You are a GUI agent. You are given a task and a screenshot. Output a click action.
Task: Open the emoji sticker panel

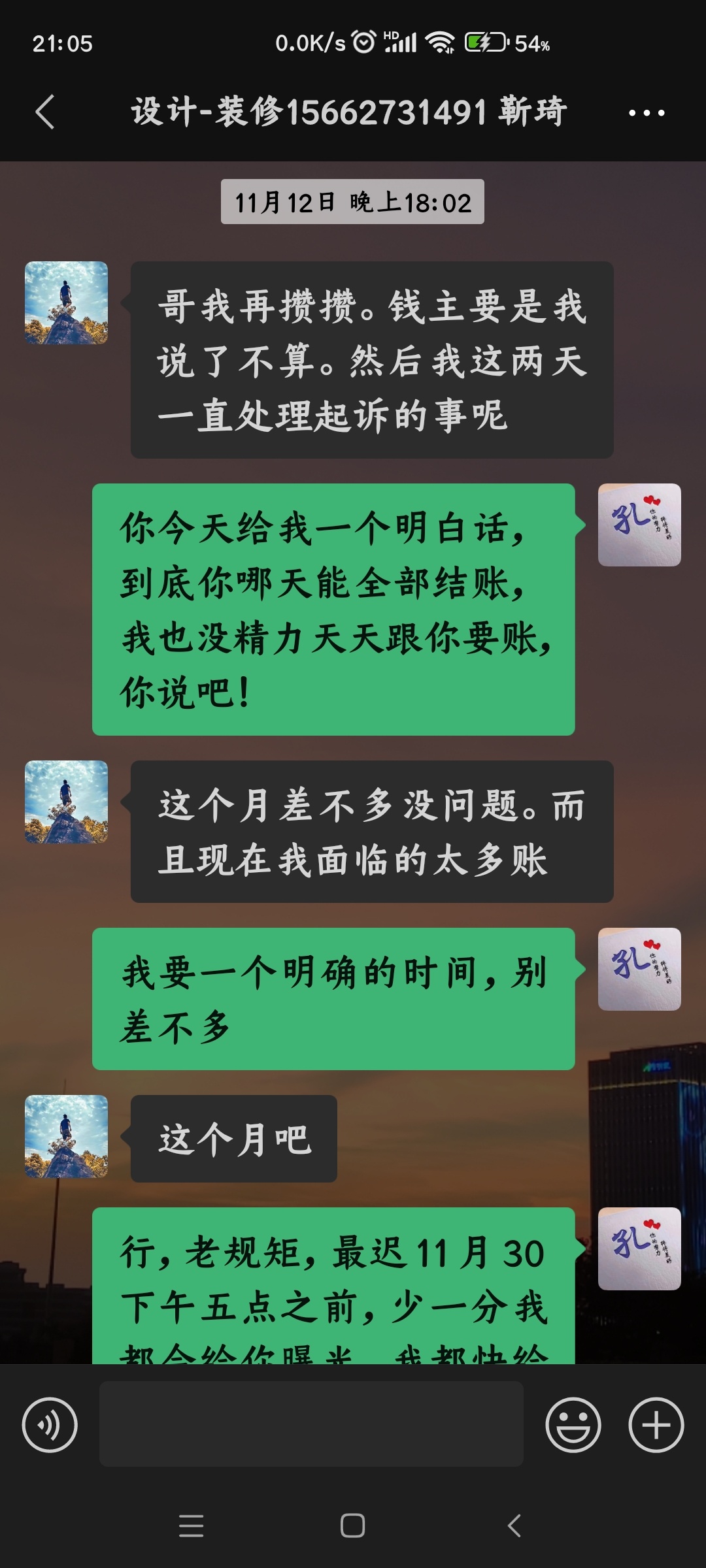tap(573, 1425)
